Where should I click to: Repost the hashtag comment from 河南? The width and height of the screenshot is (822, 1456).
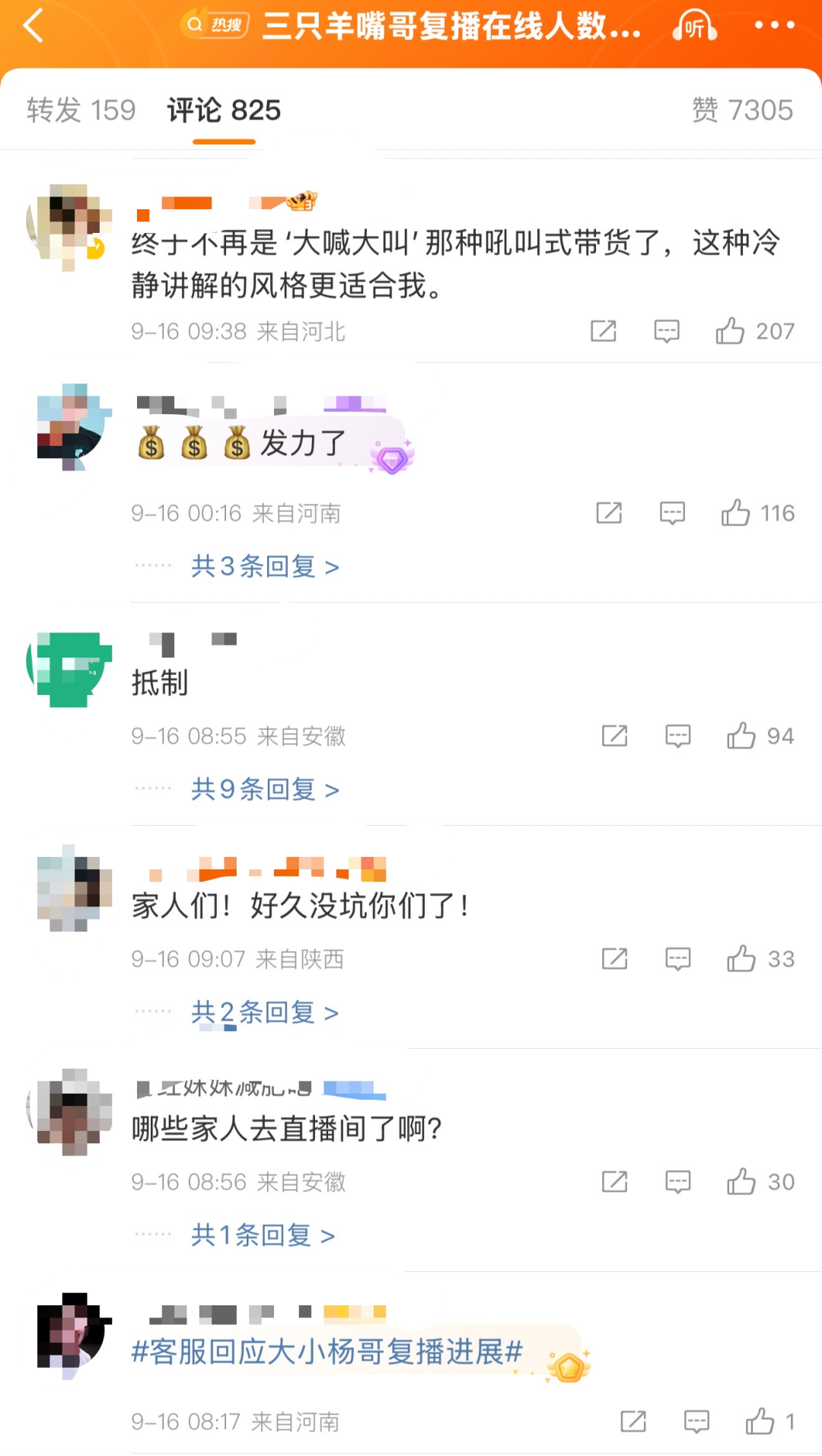coord(633,1421)
